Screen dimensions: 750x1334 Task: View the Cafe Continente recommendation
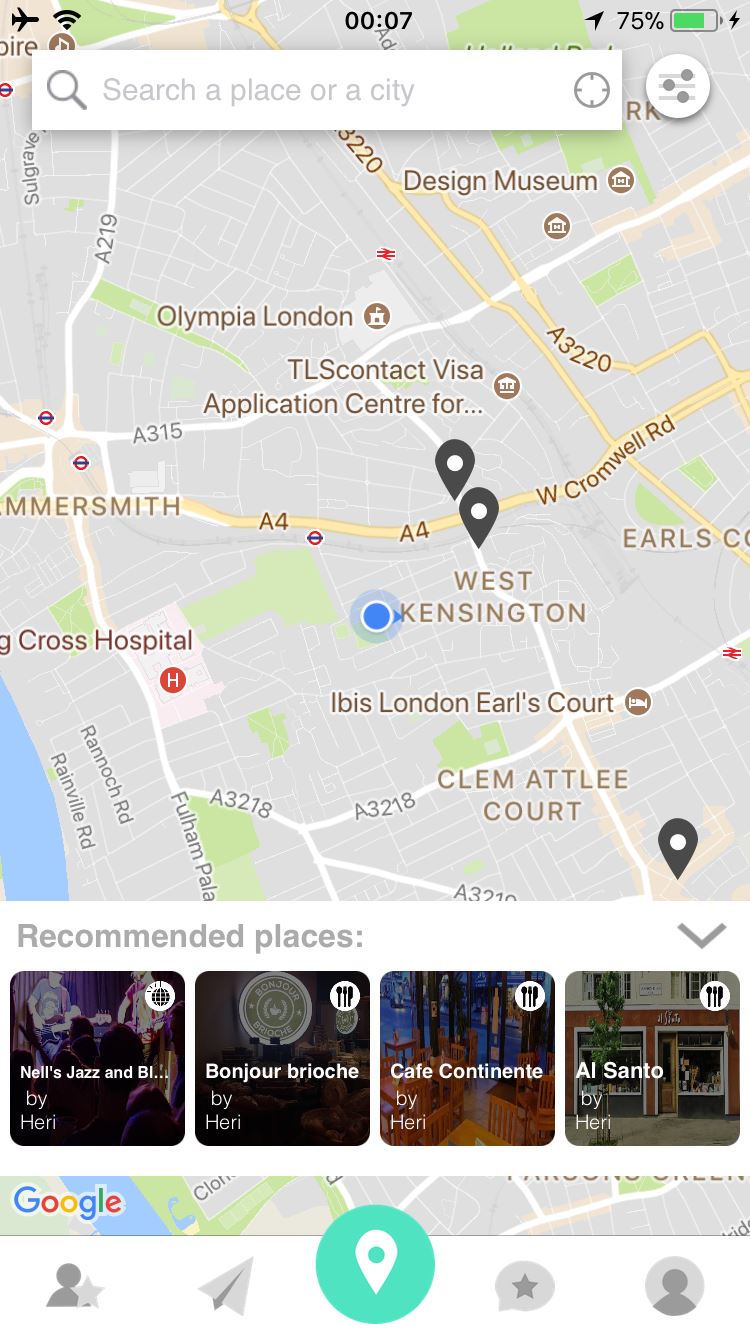tap(467, 1058)
